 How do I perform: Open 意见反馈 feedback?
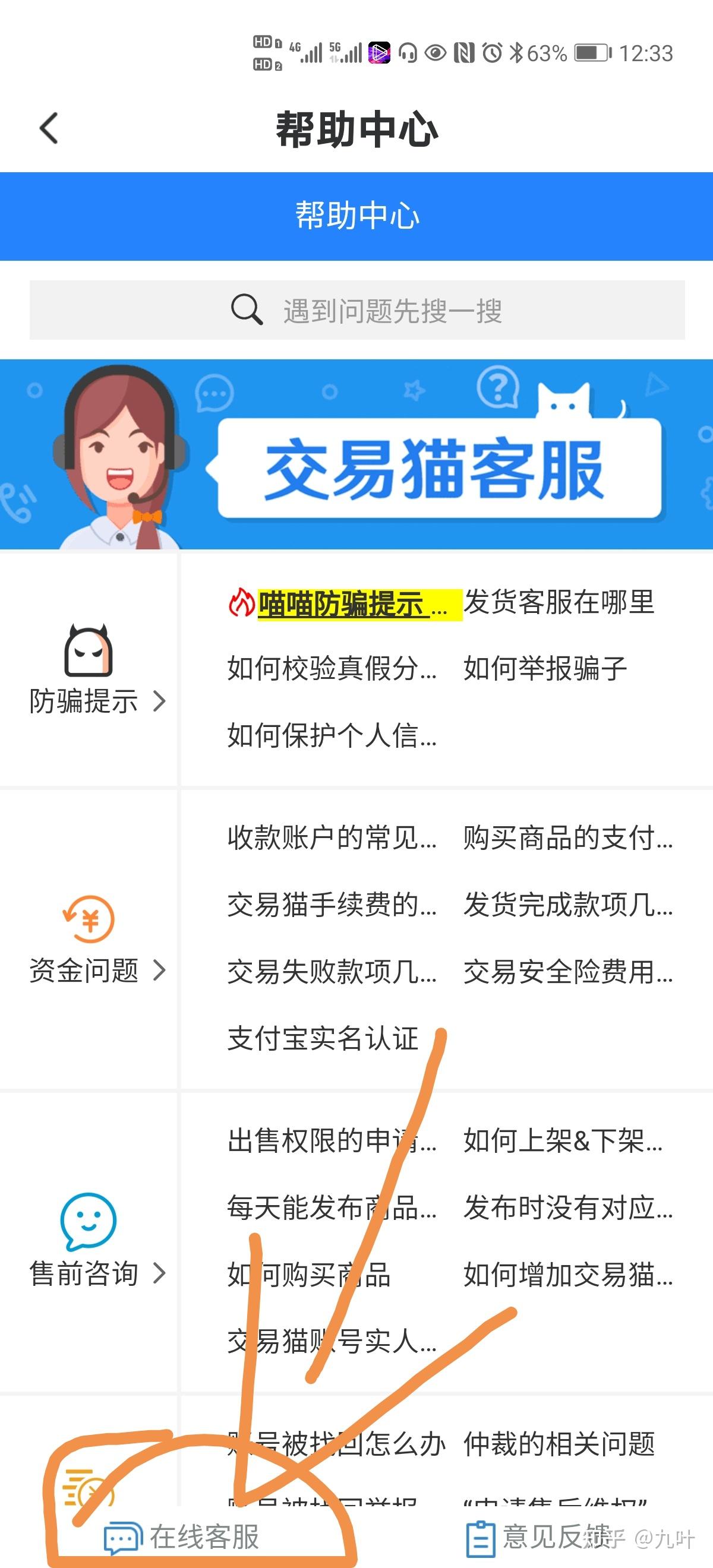(x=539, y=1537)
